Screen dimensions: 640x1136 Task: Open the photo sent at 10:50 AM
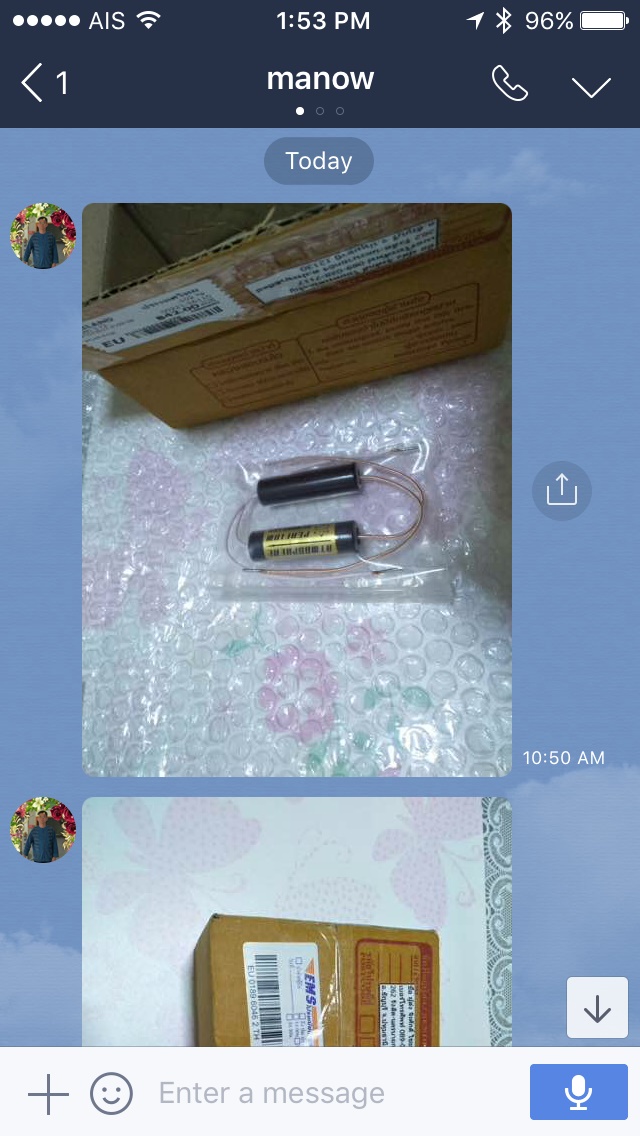296,489
